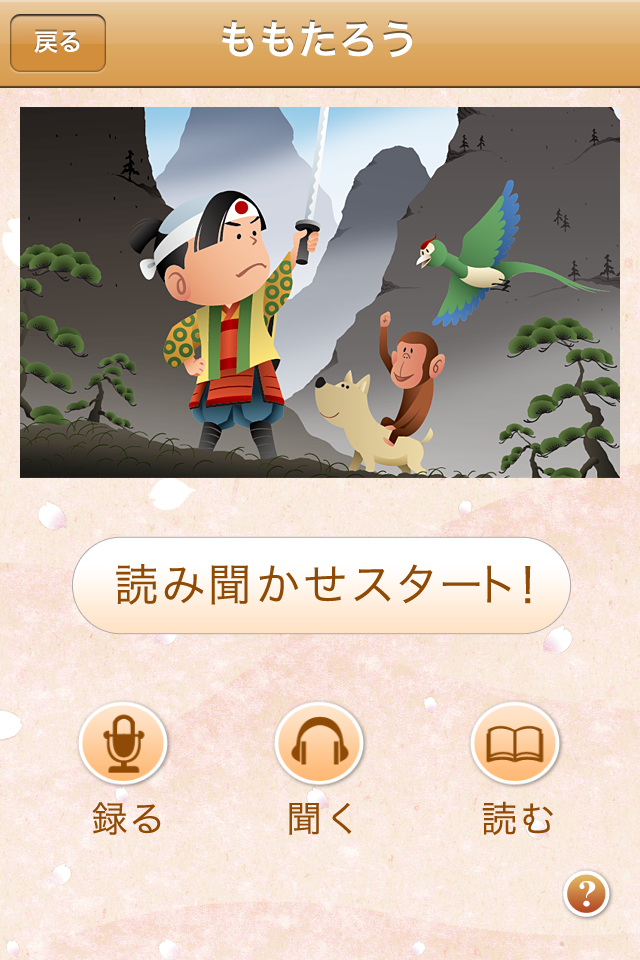The image size is (640, 960).
Task: Start the story with 読み聞かせスタート!
Action: (x=321, y=585)
